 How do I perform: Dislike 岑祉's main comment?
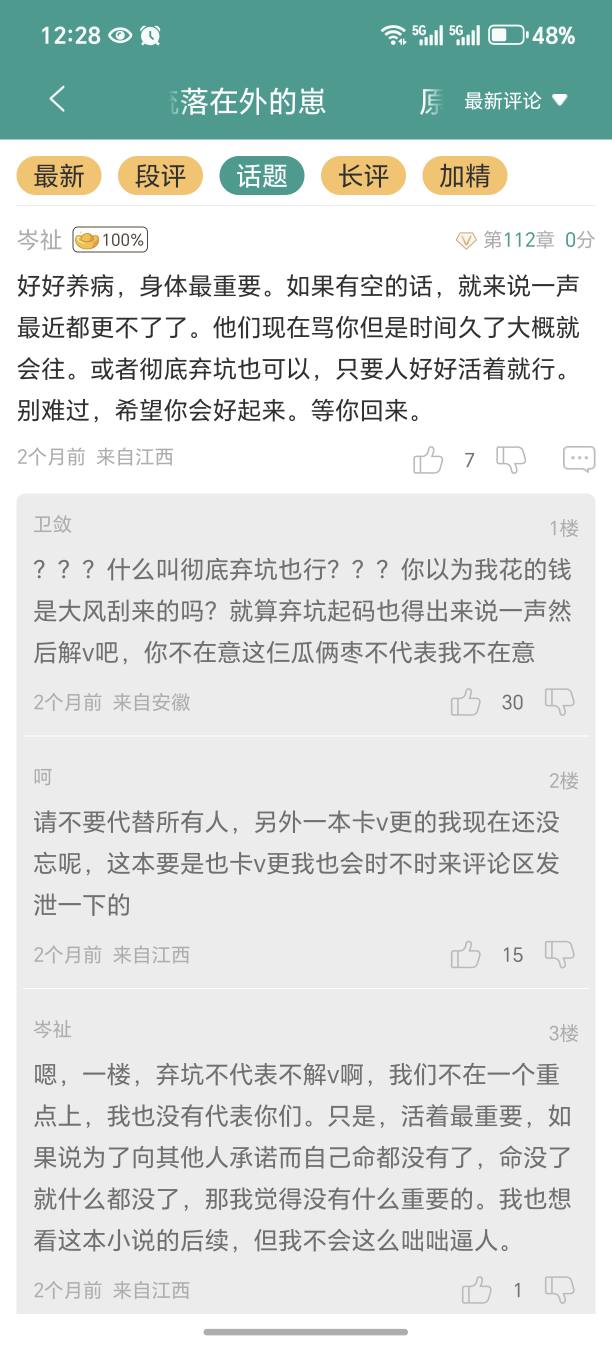(x=511, y=460)
